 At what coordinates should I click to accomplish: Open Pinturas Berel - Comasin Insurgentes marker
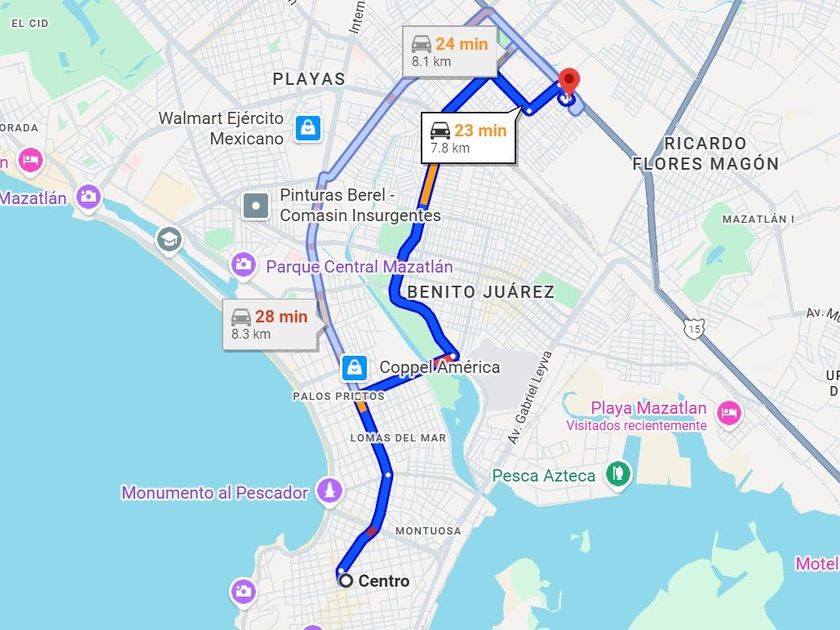click(256, 206)
